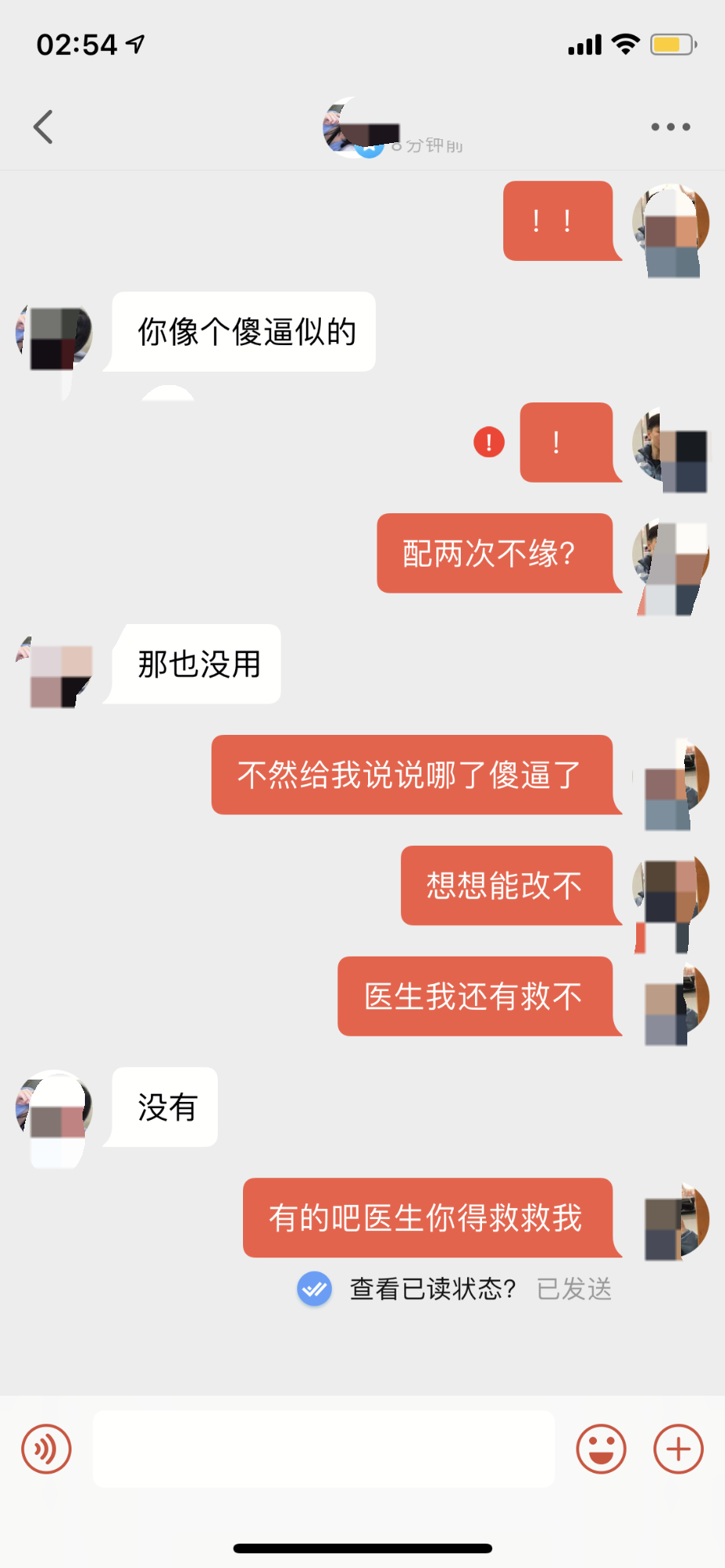
Task: Open the contact's profile from header avatar
Action: (x=352, y=127)
